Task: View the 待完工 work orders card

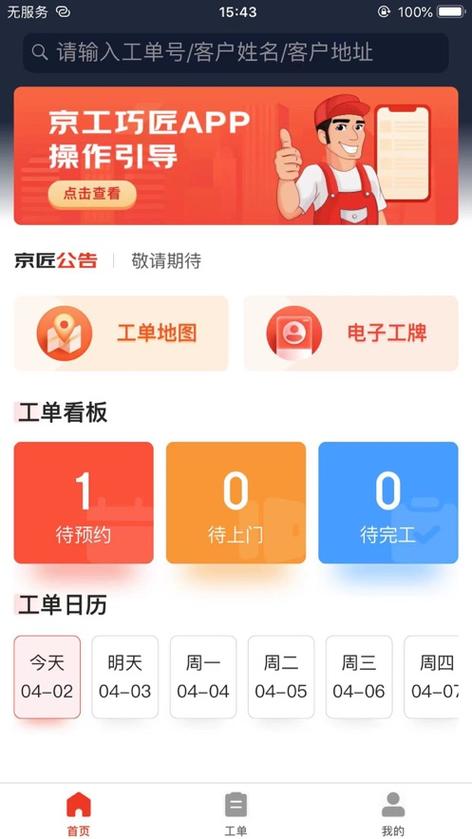Action: pyautogui.click(x=389, y=502)
